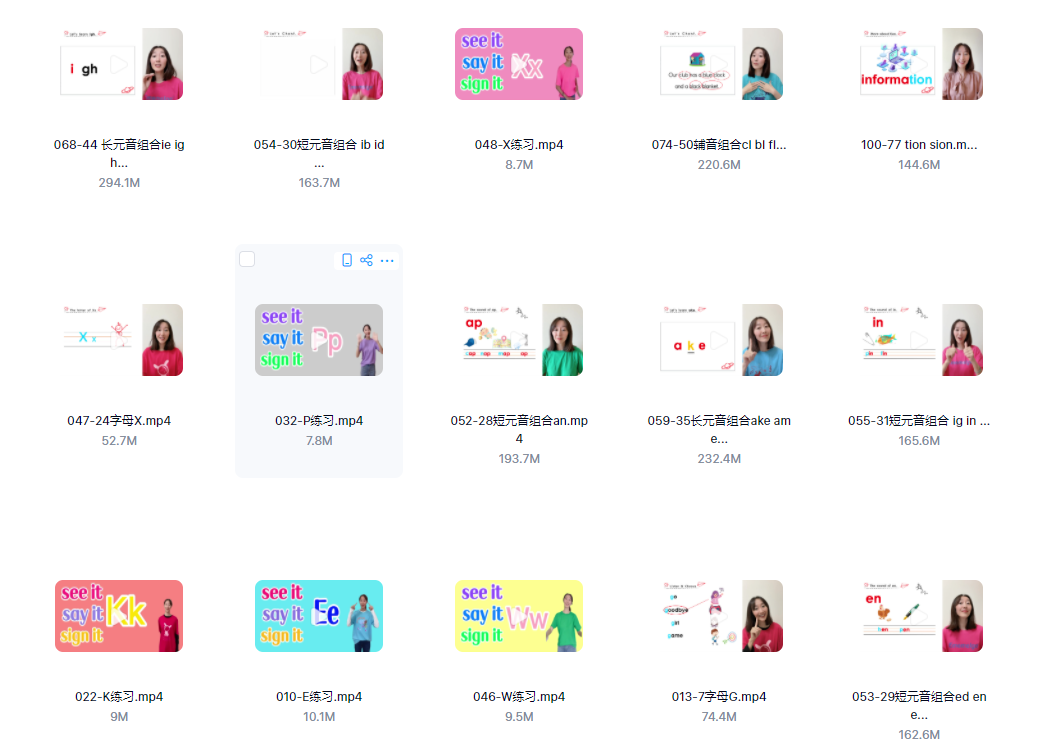1048x754 pixels.
Task: Open video 059-35长元音组合ake ame
Action: [x=719, y=340]
